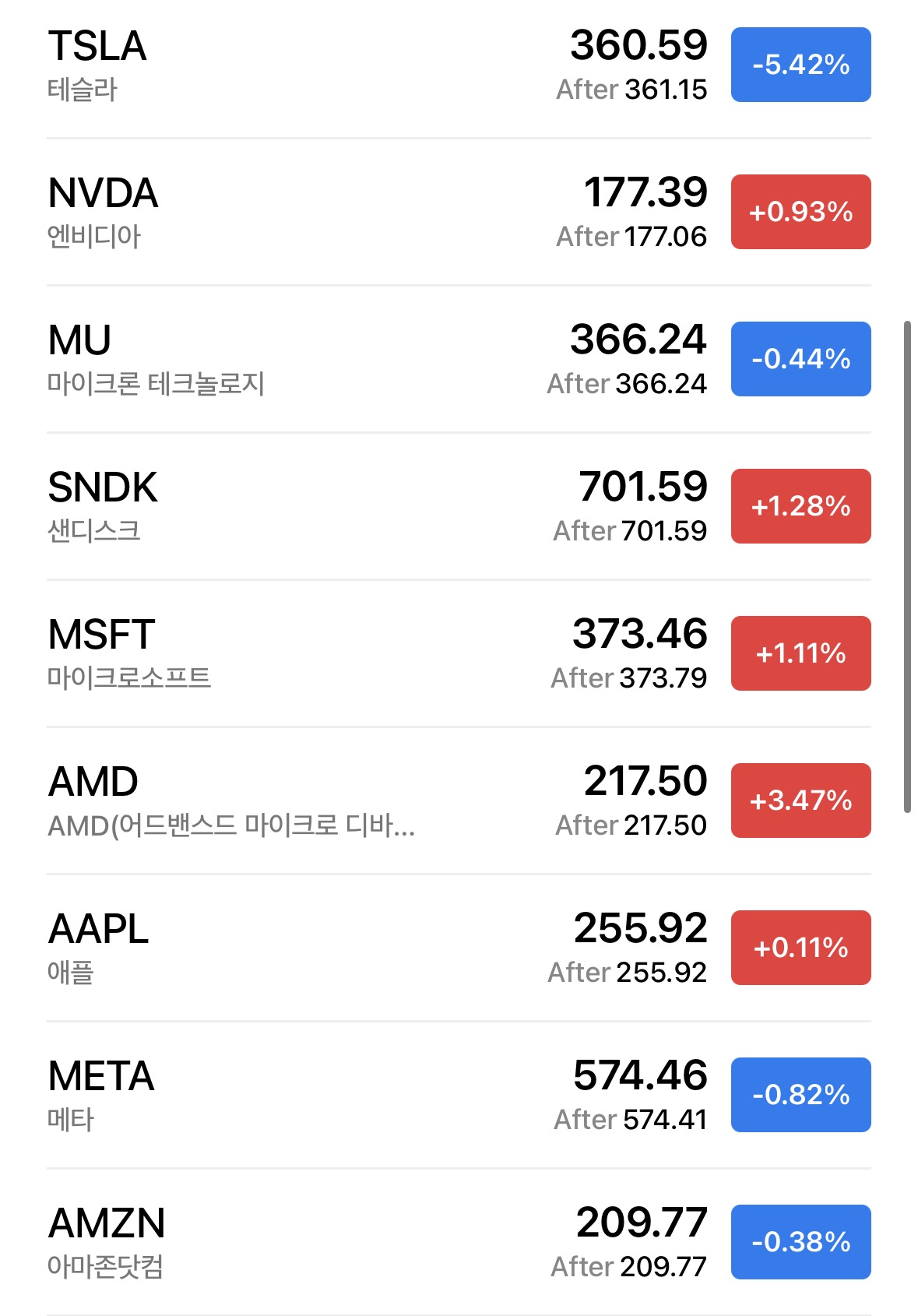Toggle TSLA's -5.42% change badge
Screen dimensions: 918x1316
(800, 65)
